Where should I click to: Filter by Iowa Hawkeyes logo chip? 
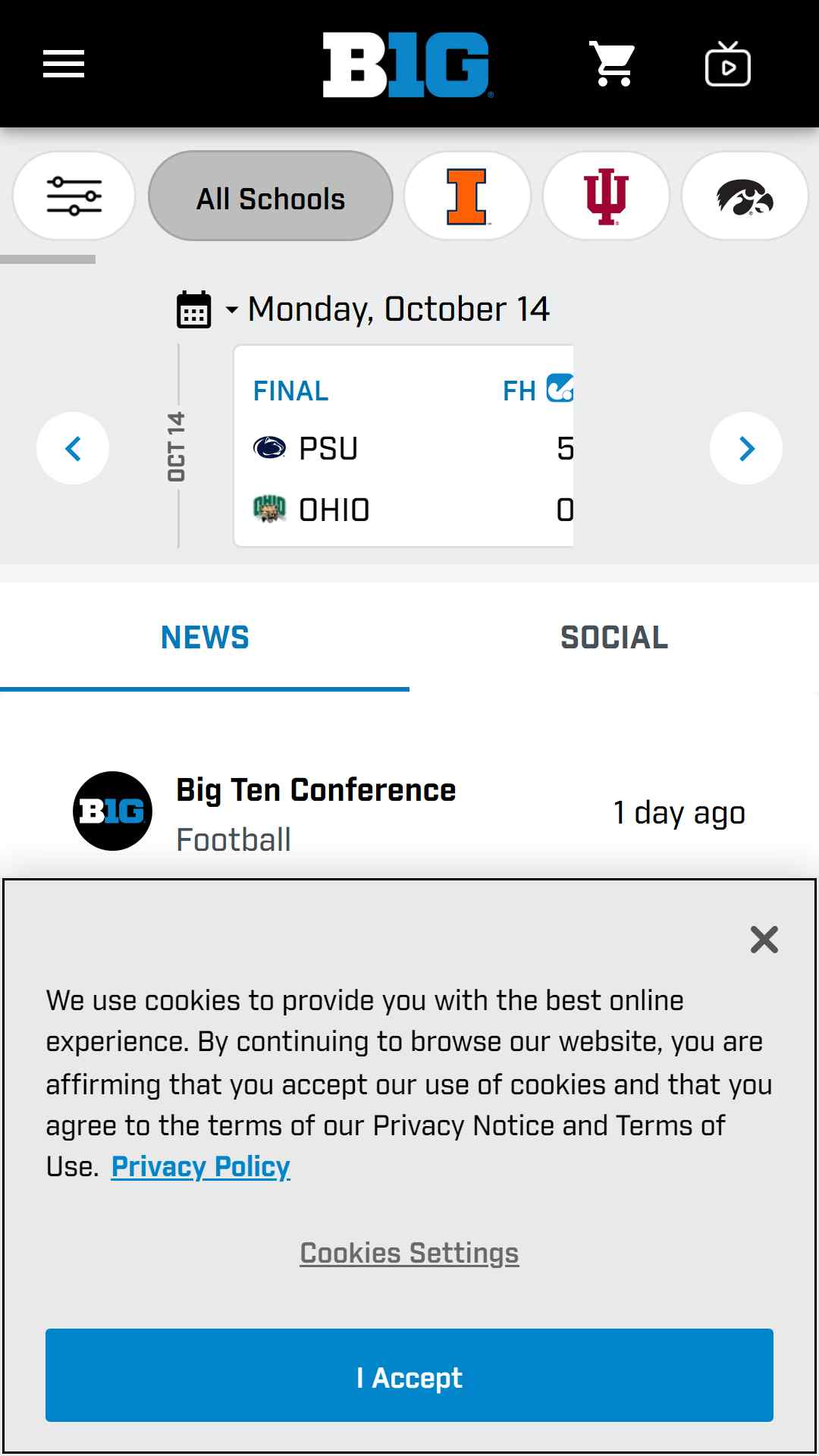pyautogui.click(x=745, y=196)
